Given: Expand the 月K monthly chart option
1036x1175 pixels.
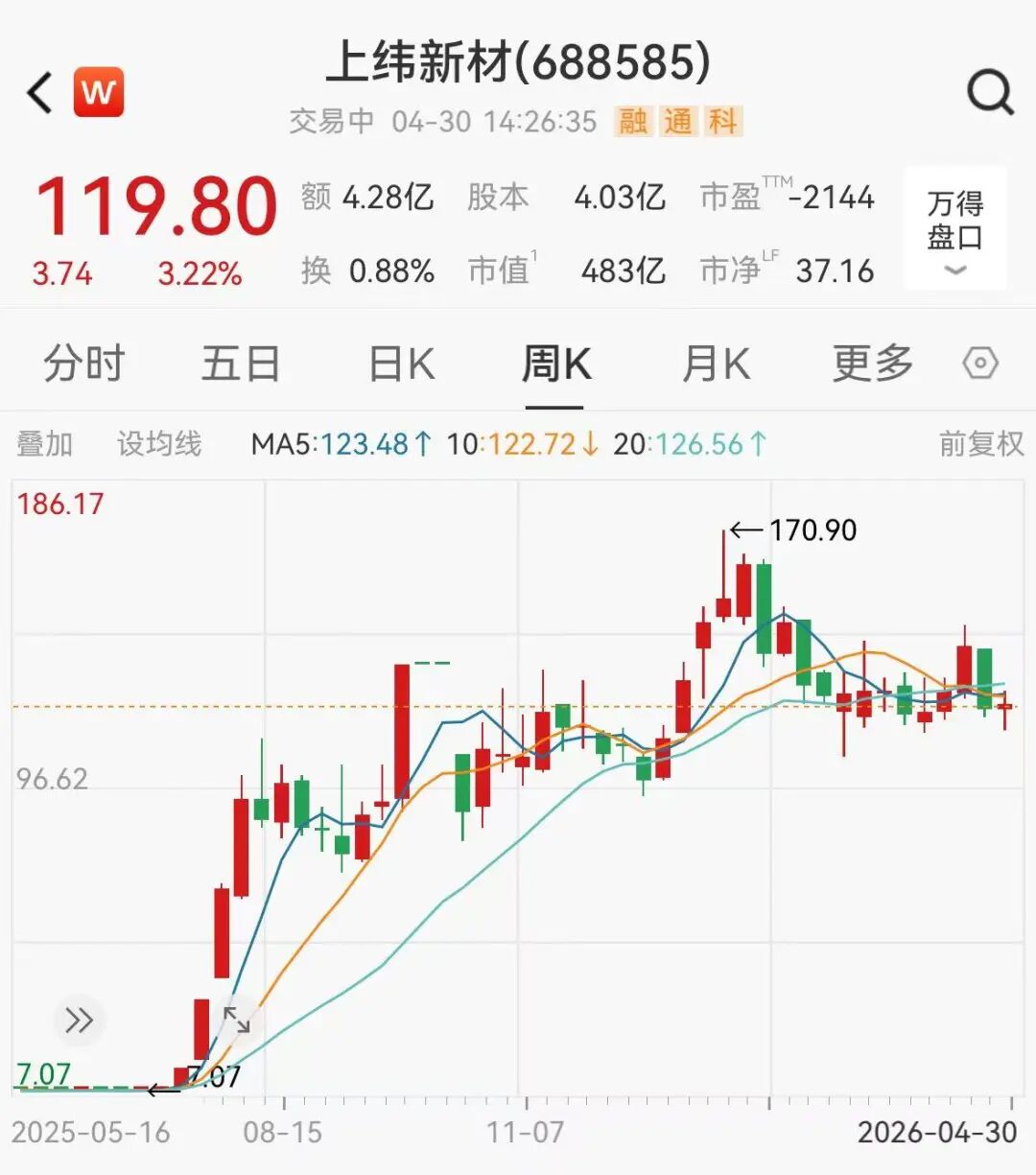Looking at the screenshot, I should click(x=714, y=364).
